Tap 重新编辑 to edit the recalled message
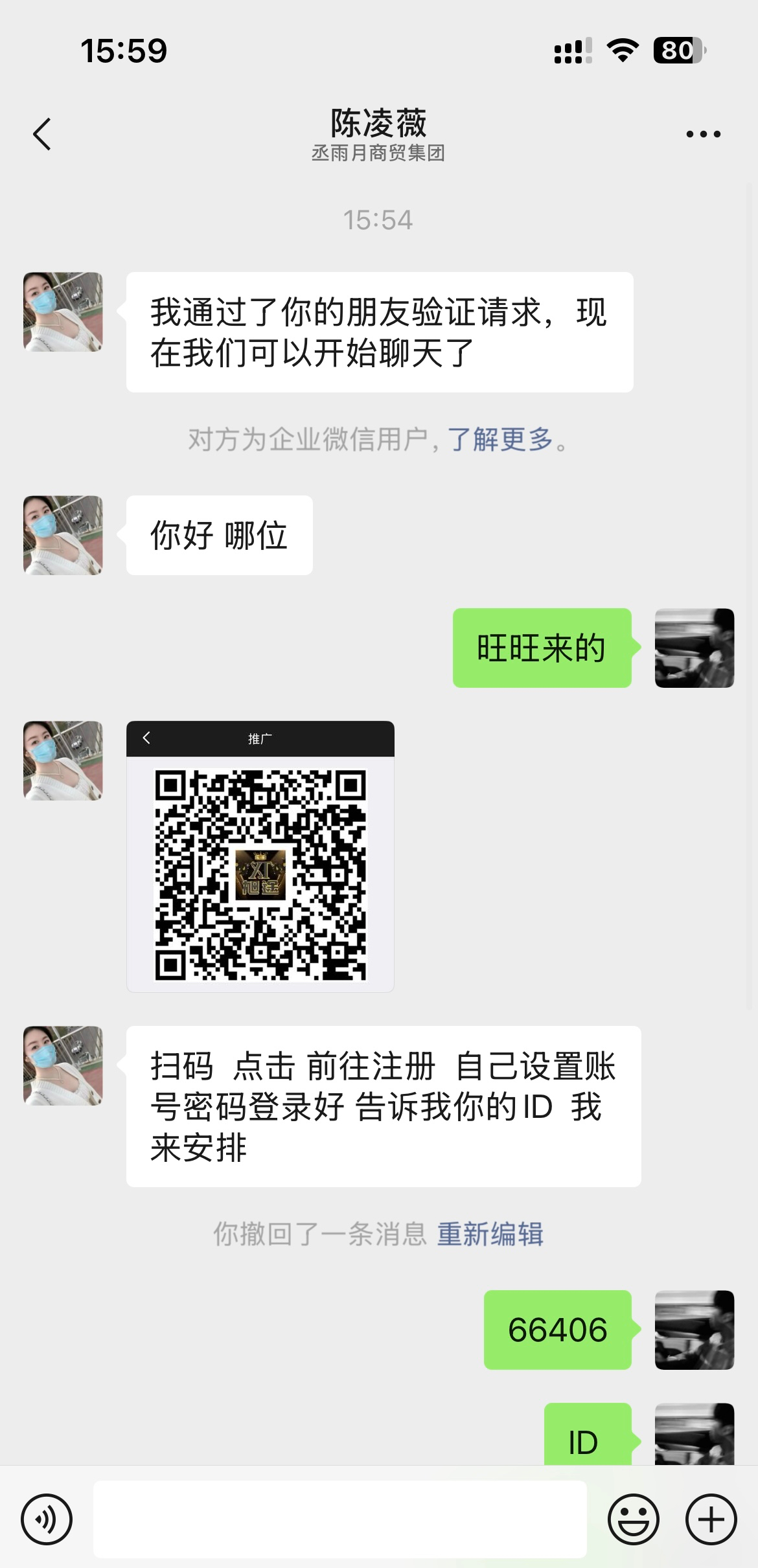Image resolution: width=758 pixels, height=1568 pixels. click(490, 1234)
